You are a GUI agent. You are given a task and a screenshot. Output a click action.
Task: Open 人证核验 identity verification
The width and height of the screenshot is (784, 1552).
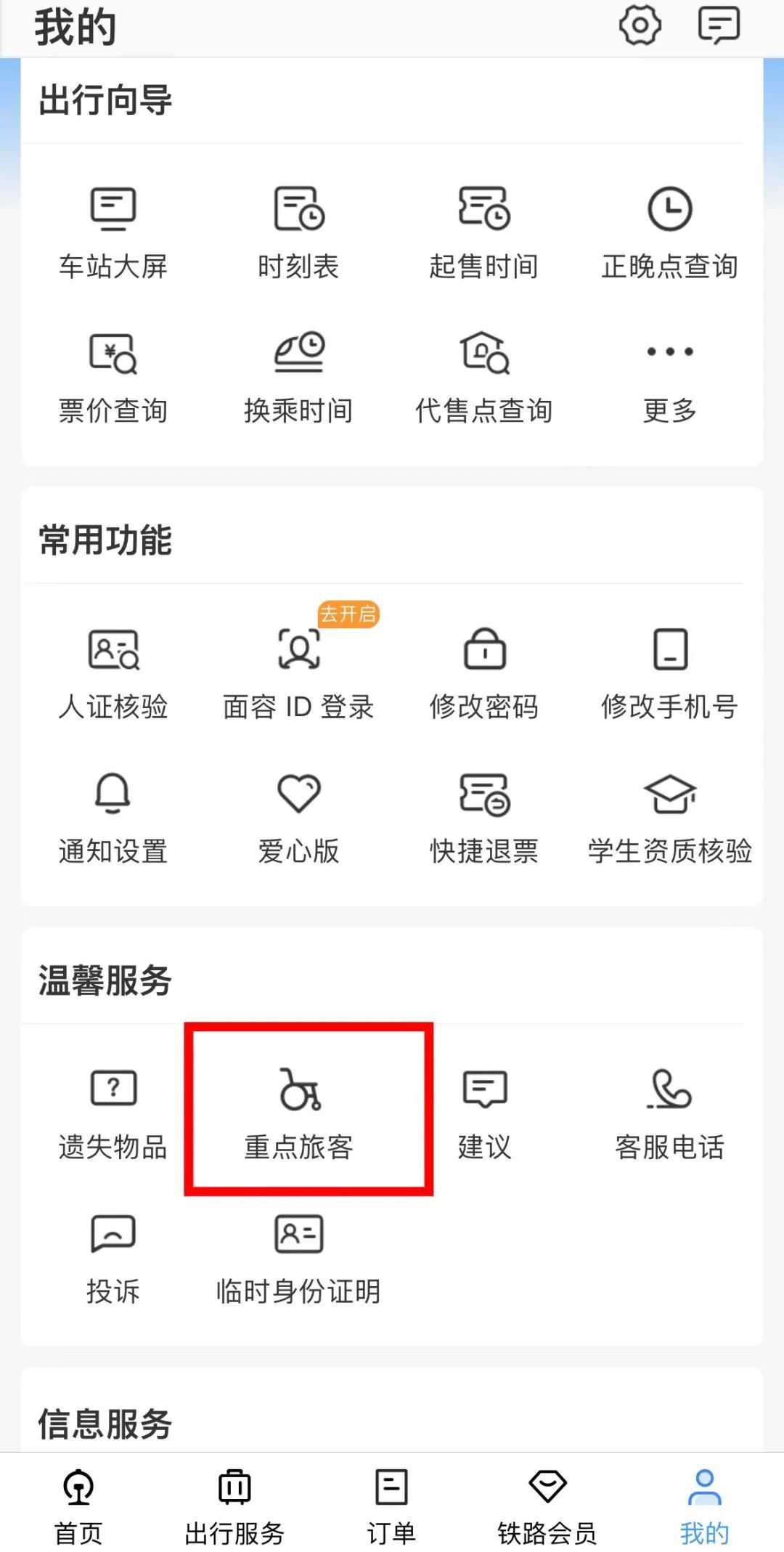click(x=113, y=673)
